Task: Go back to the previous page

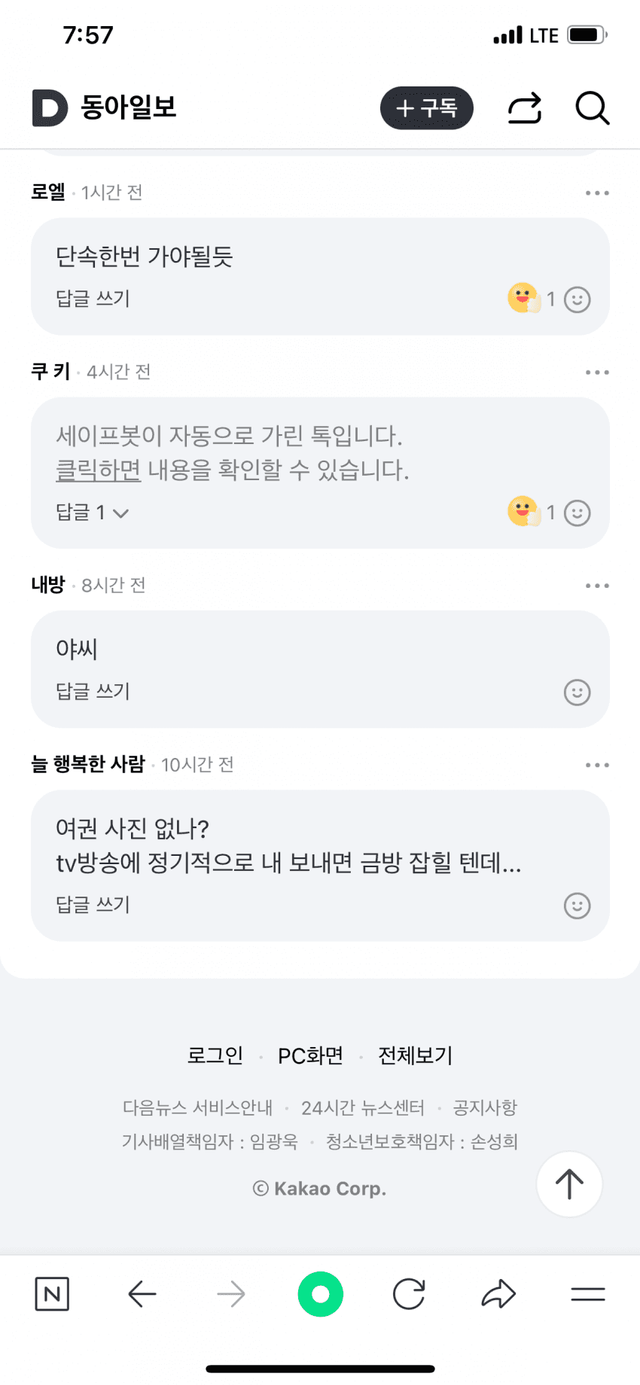Action: click(x=143, y=1295)
